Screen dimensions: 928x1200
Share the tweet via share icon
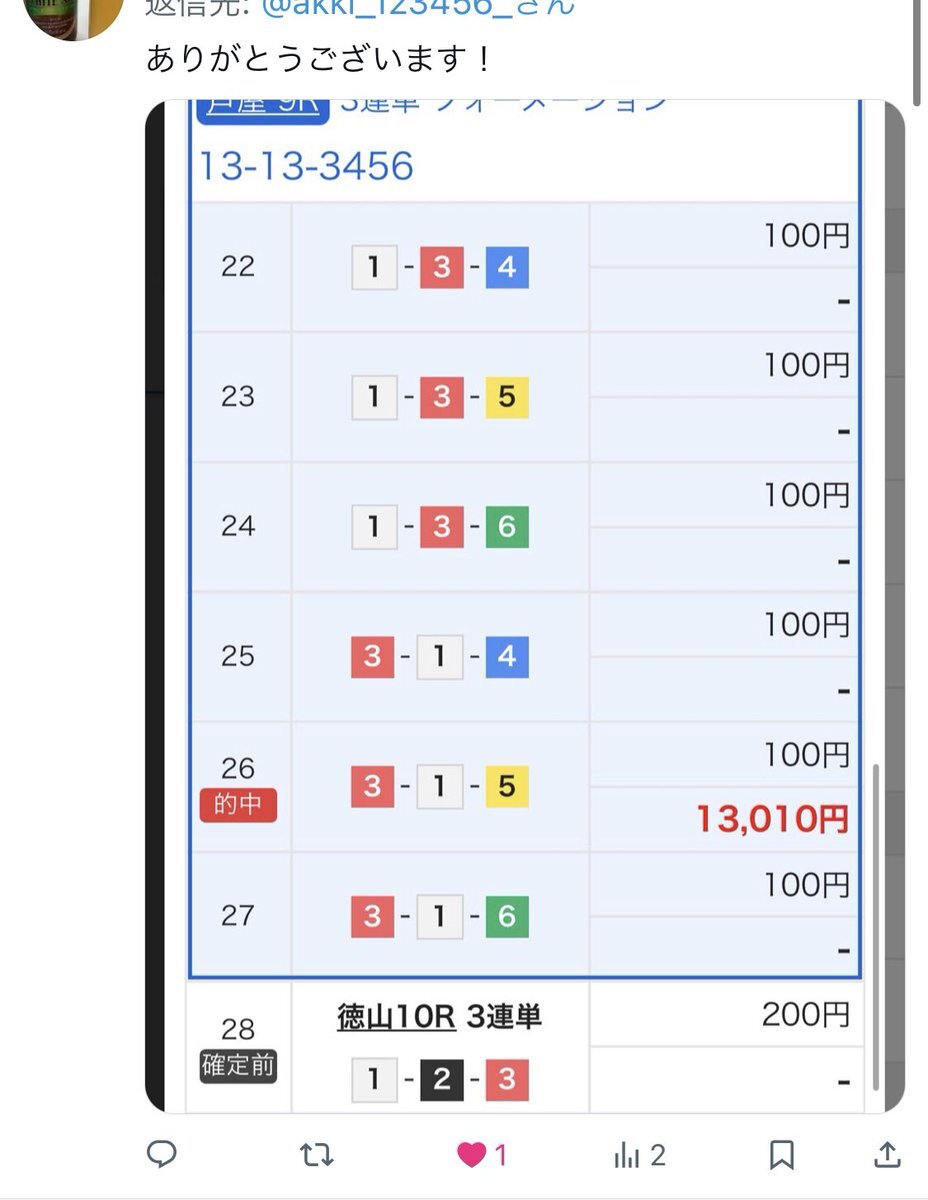tap(886, 1155)
